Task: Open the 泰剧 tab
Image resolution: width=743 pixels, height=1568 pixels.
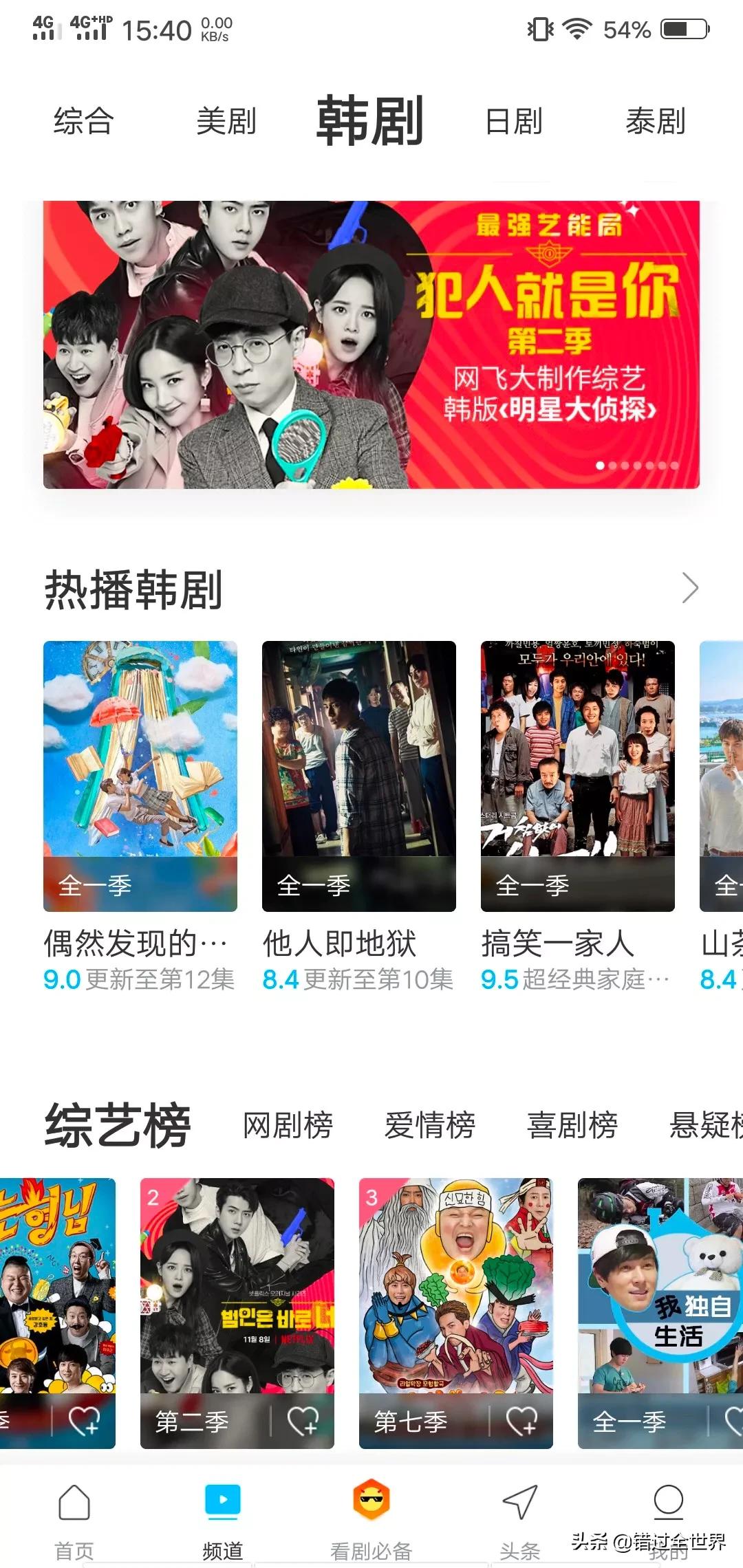Action: tap(655, 122)
